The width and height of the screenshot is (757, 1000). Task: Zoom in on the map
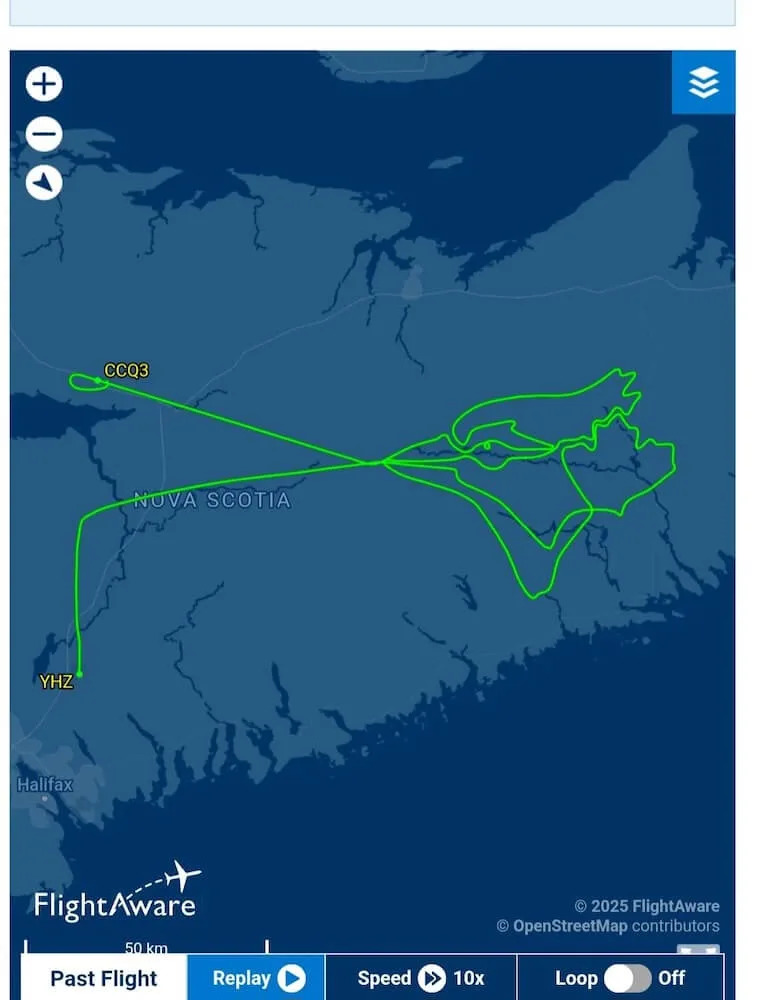[x=44, y=84]
